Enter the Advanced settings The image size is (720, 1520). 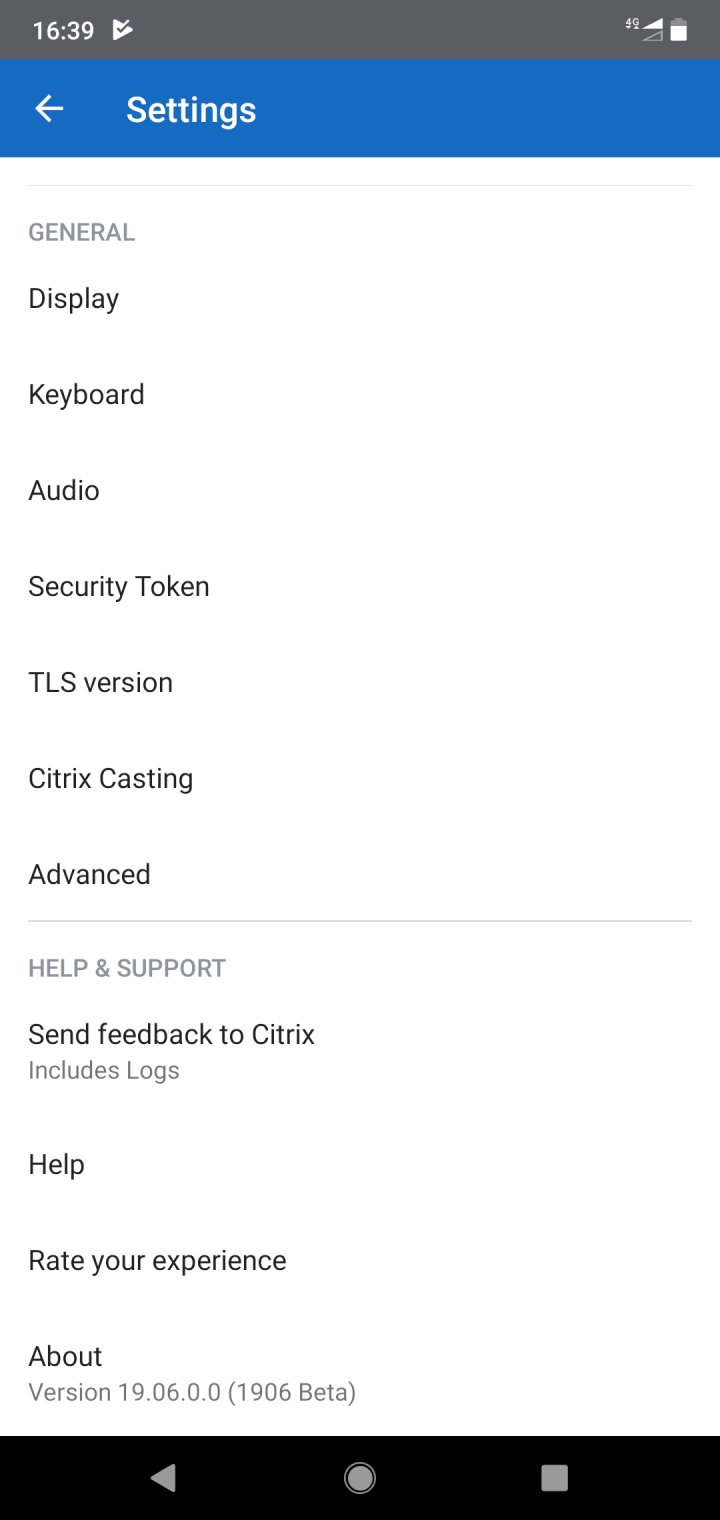90,875
